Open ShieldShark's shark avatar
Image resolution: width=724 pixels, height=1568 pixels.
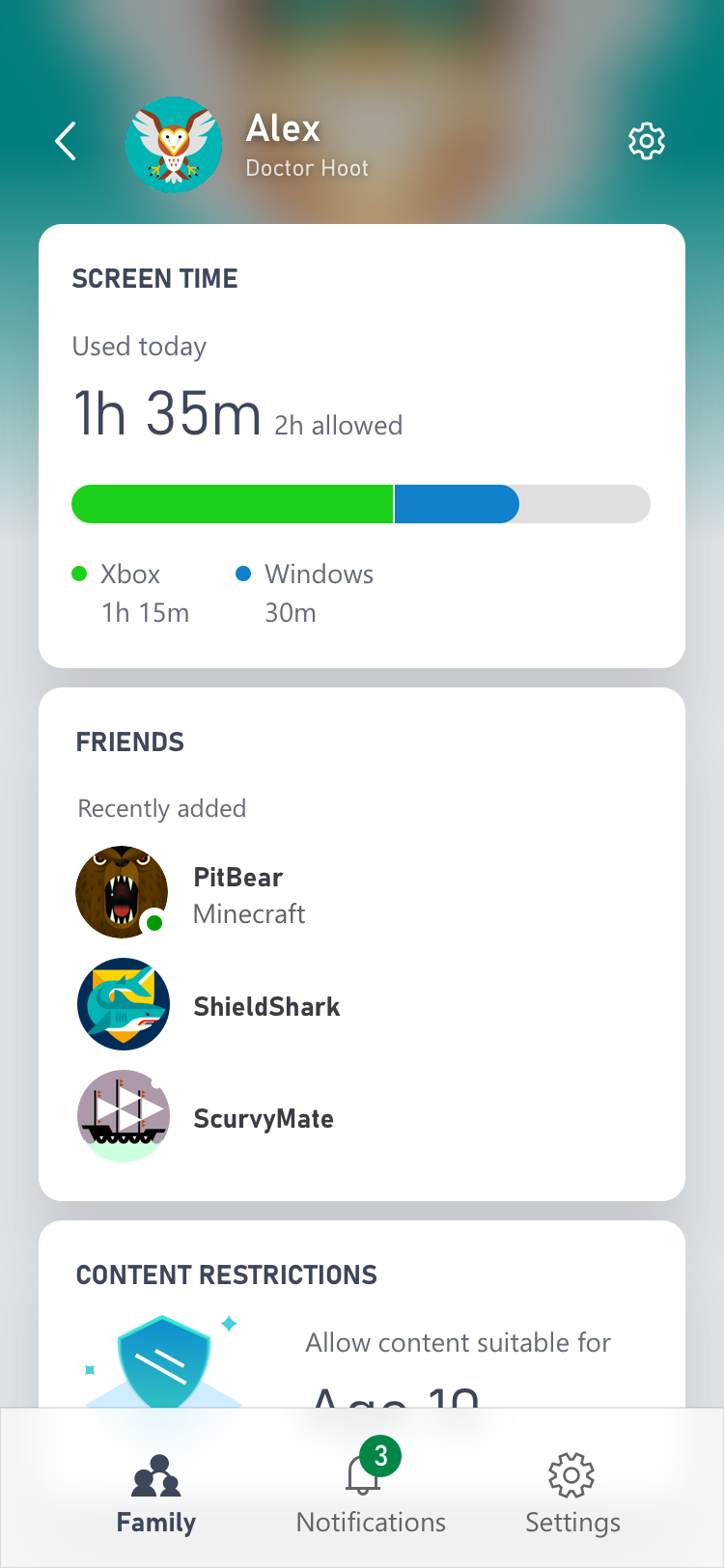123,1004
